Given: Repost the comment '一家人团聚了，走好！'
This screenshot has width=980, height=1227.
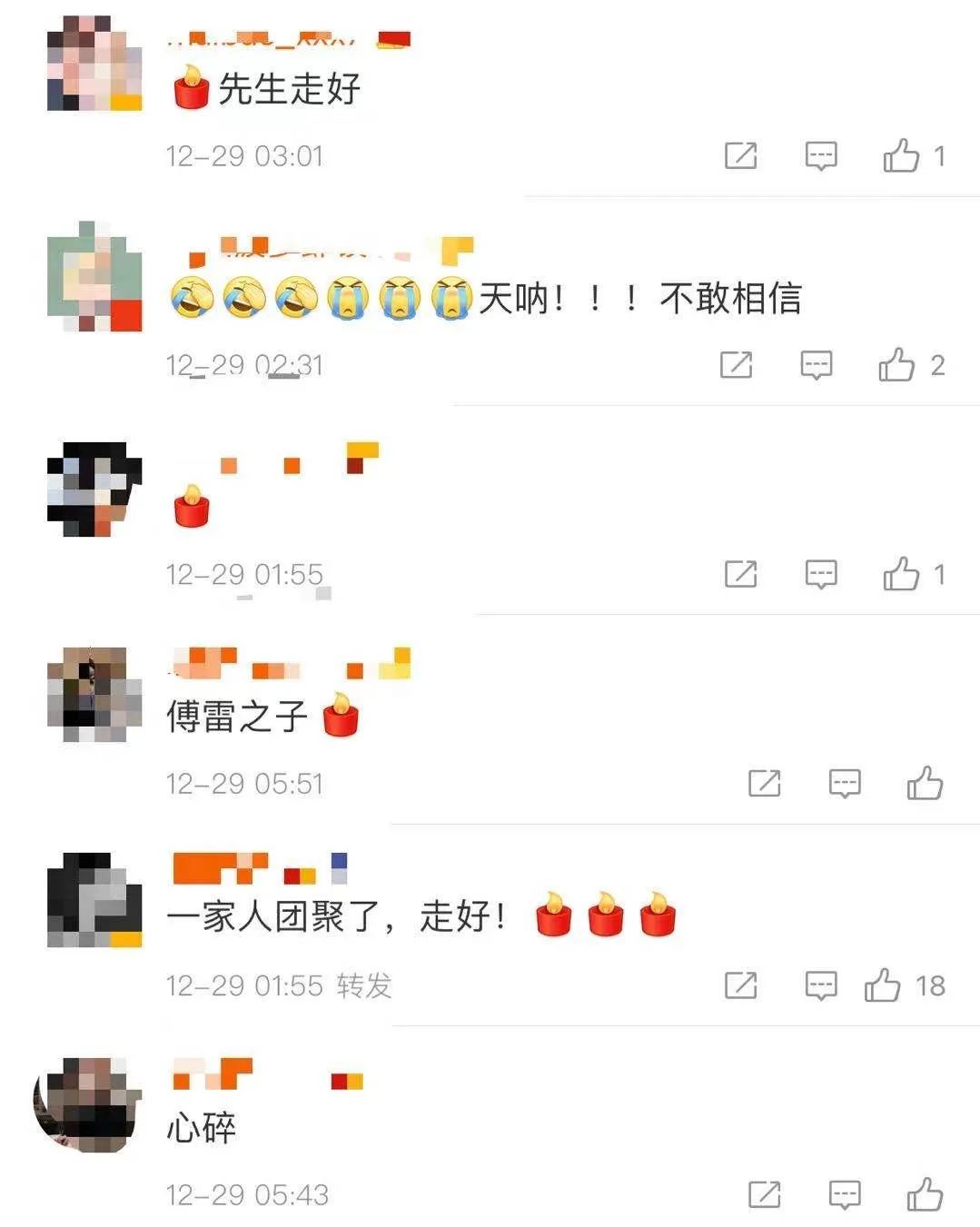Looking at the screenshot, I should point(741,985).
